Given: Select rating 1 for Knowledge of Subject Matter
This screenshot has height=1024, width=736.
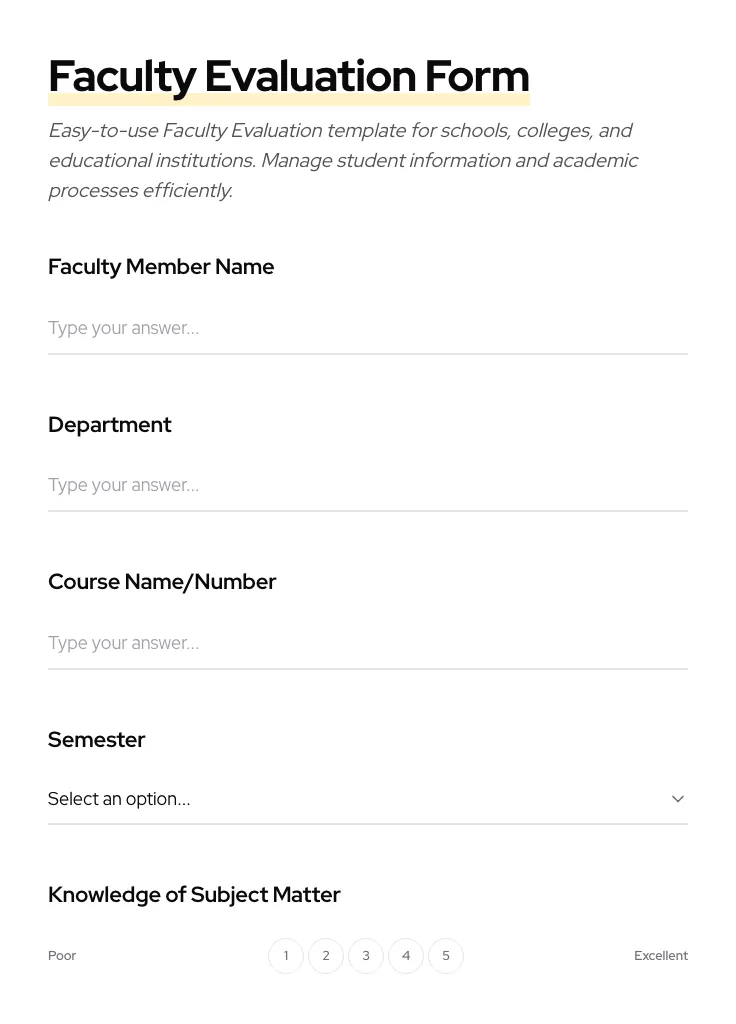Looking at the screenshot, I should pyautogui.click(x=286, y=955).
